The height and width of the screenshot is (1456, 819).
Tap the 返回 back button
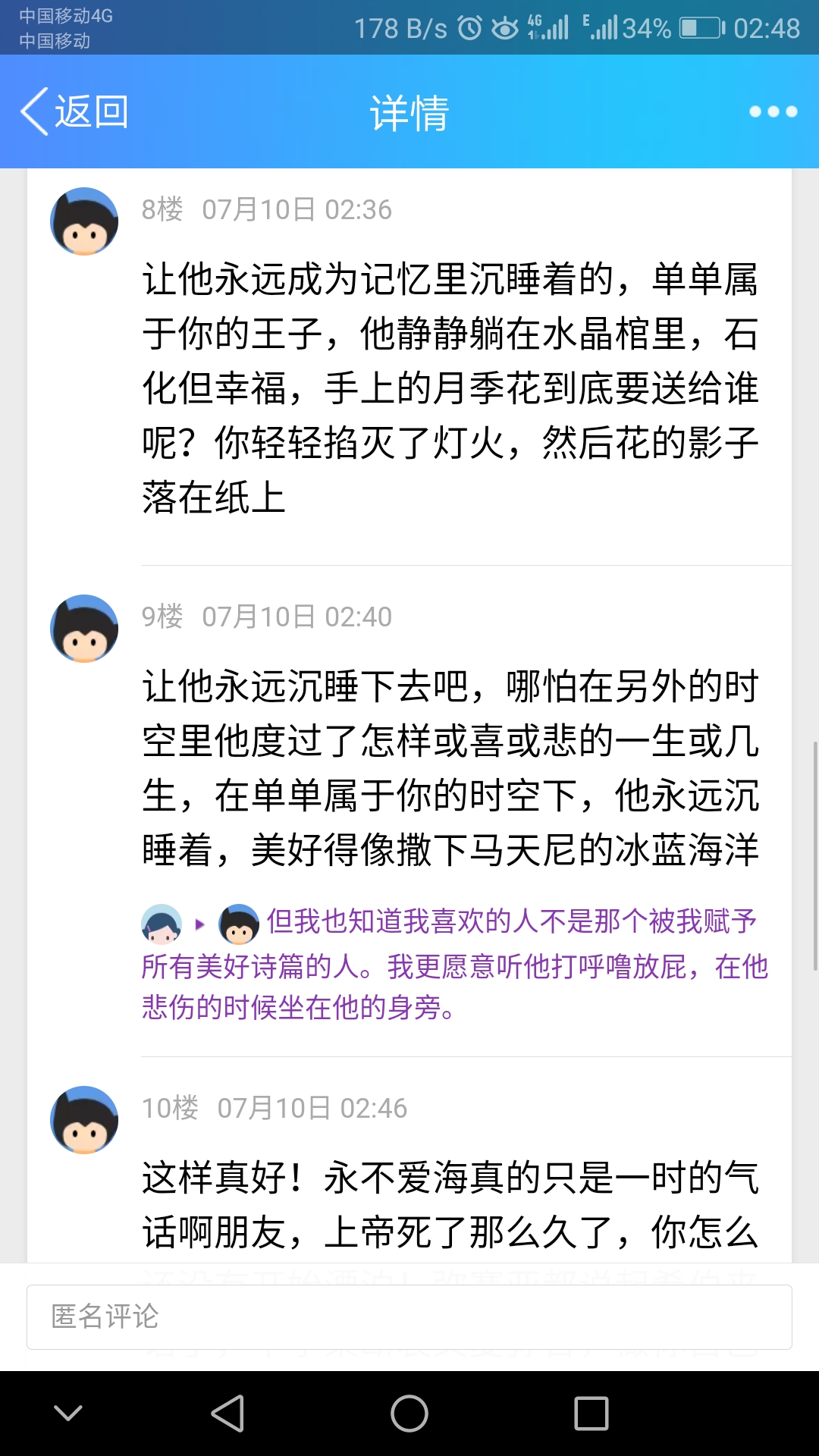[x=74, y=111]
